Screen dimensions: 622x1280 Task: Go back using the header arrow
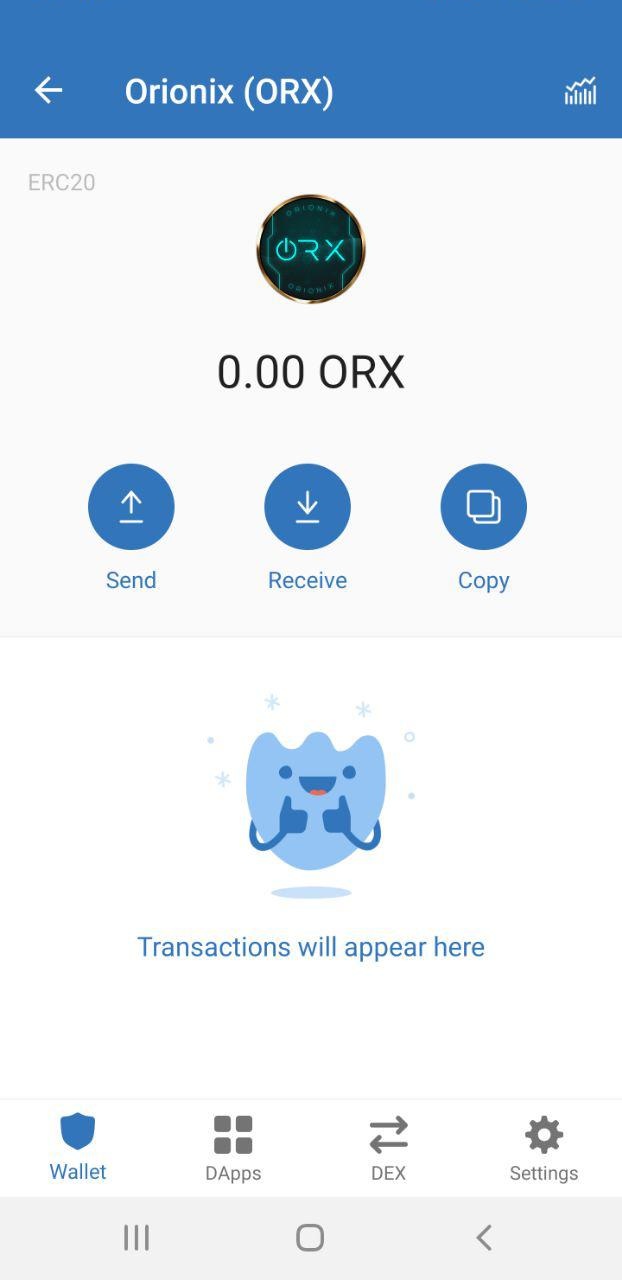48,91
